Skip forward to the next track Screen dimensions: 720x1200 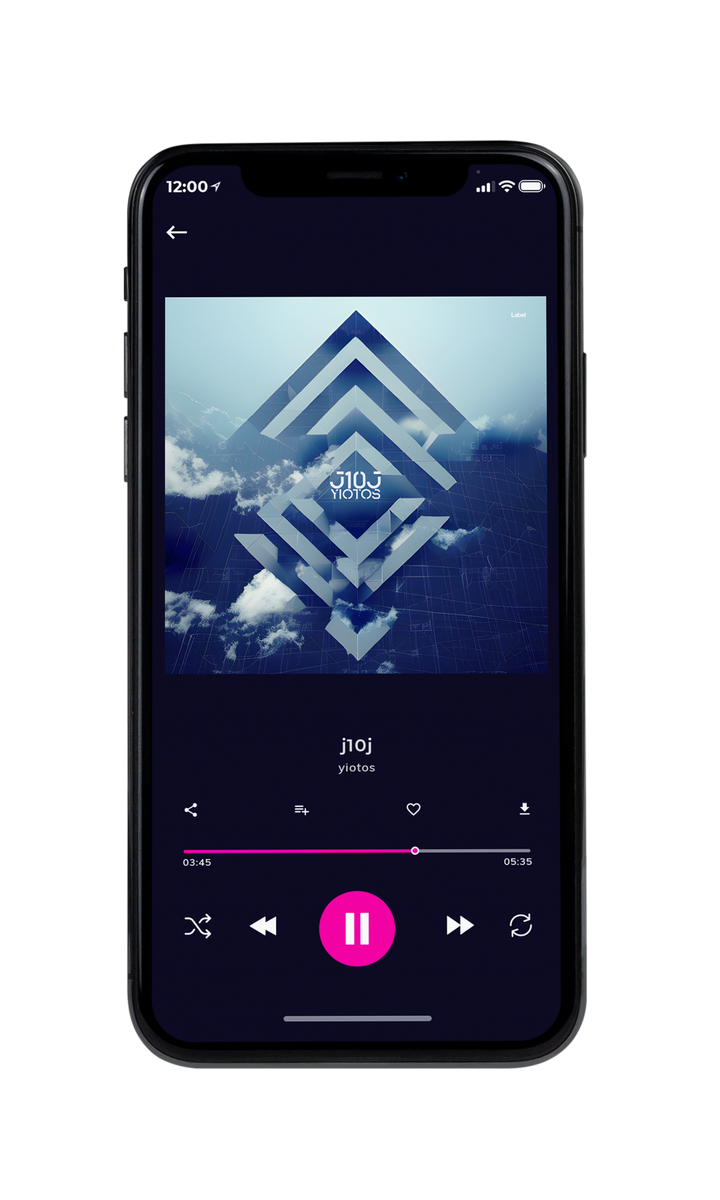click(460, 926)
